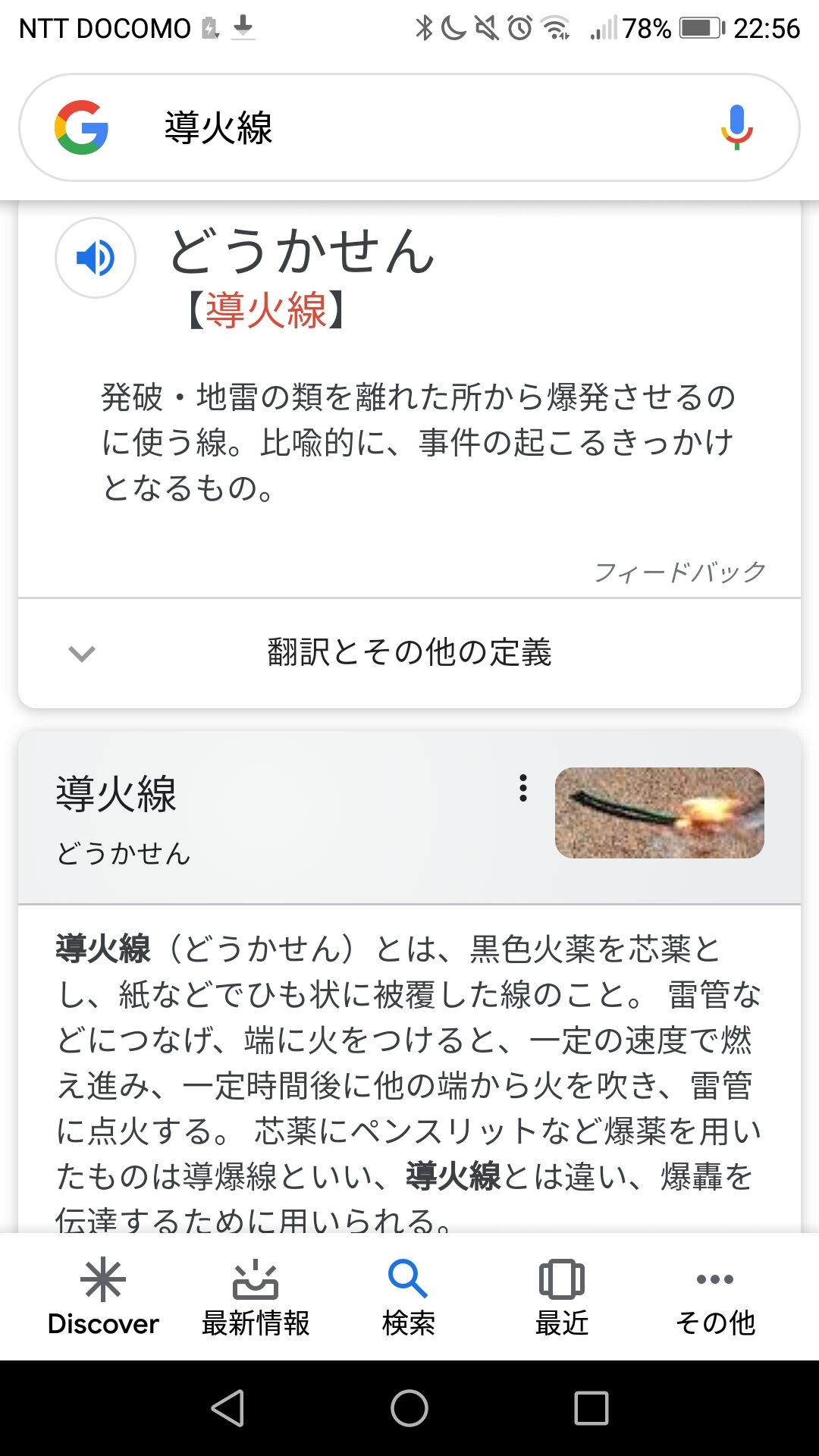Open the その他 tab
This screenshot has height=1456, width=819.
715,1298
